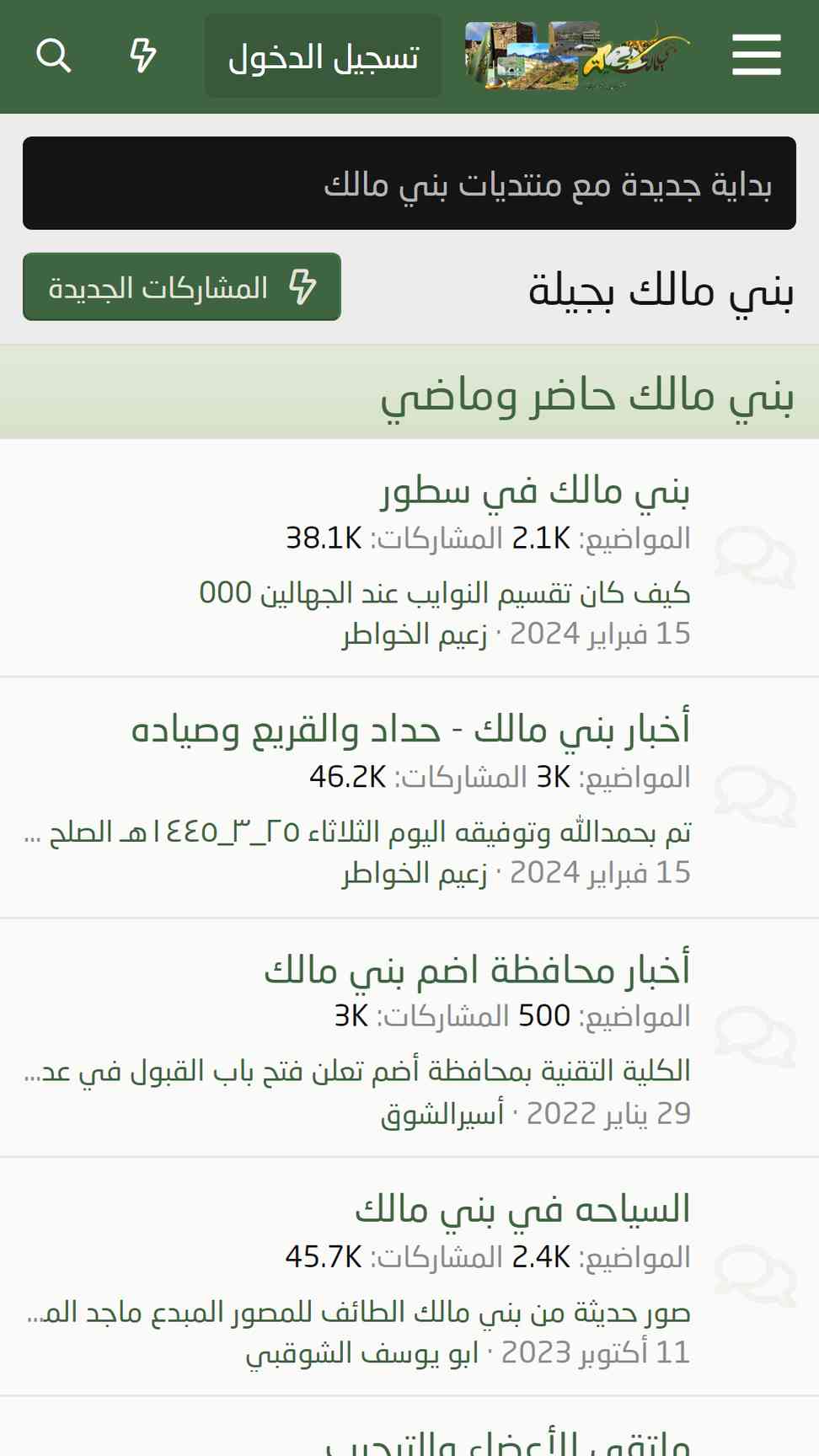
Task: Open latest thread صور حديثة من بني مالك
Action: (x=357, y=1312)
